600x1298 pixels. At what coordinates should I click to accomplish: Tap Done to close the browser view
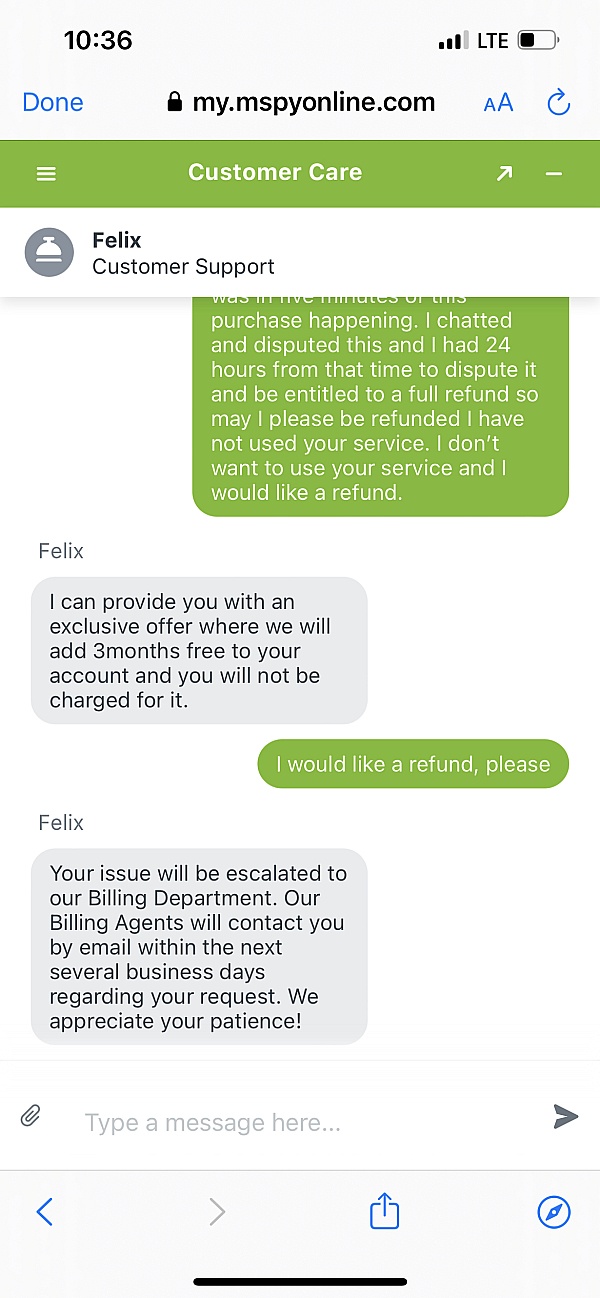(x=53, y=102)
